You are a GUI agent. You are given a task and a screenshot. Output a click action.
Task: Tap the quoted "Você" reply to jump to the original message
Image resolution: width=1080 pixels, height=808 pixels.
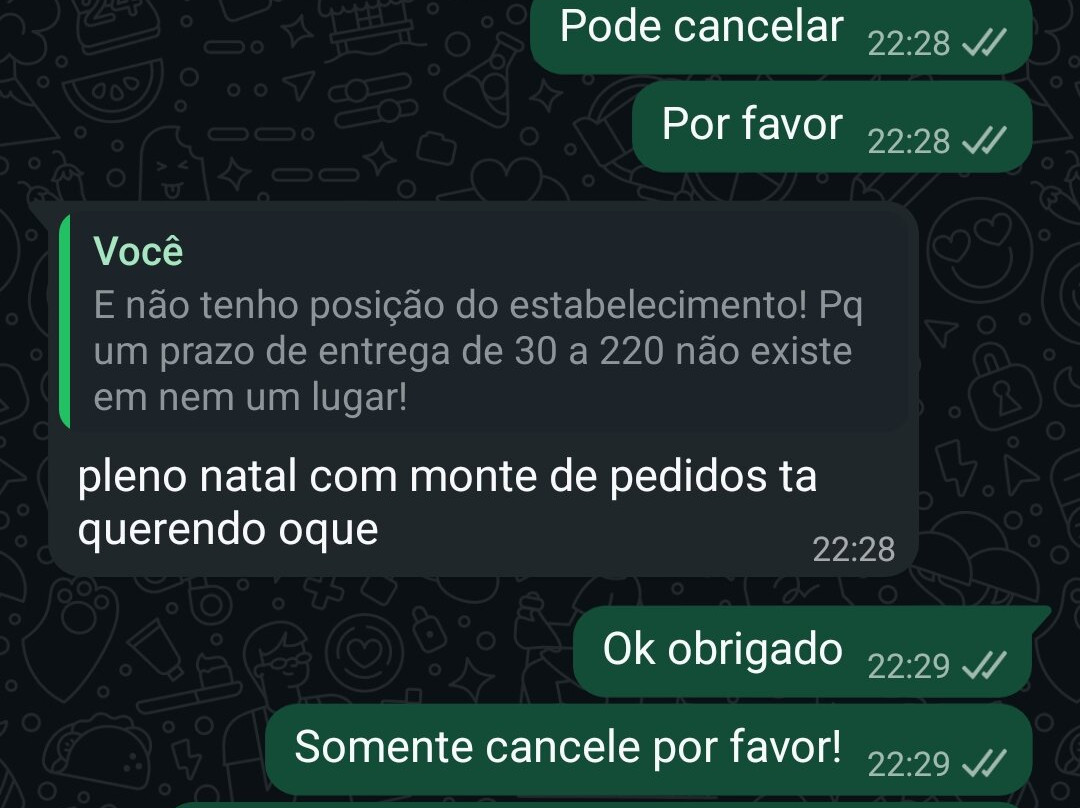coord(480,325)
